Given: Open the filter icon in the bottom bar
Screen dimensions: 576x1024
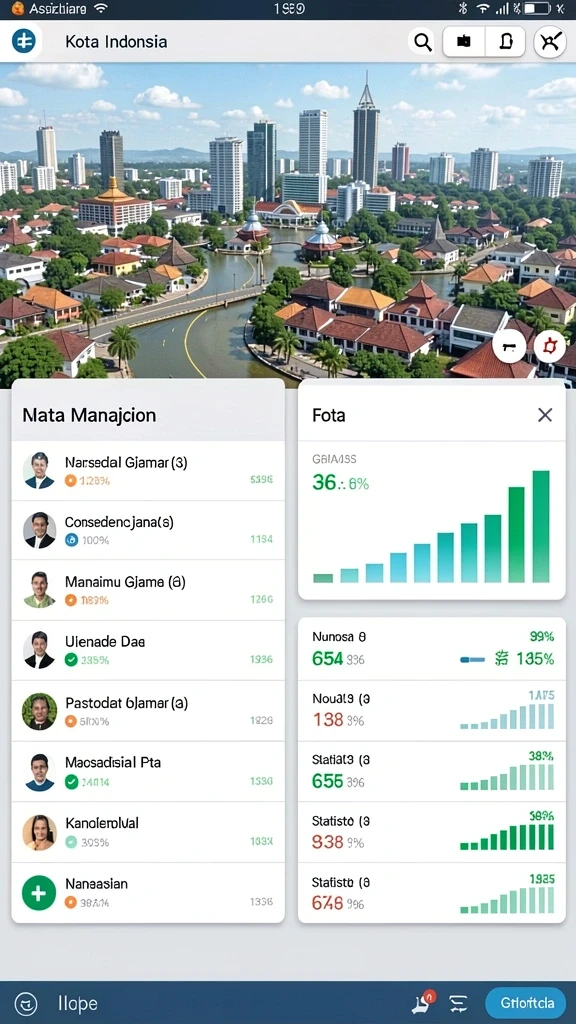Looking at the screenshot, I should click(459, 1003).
